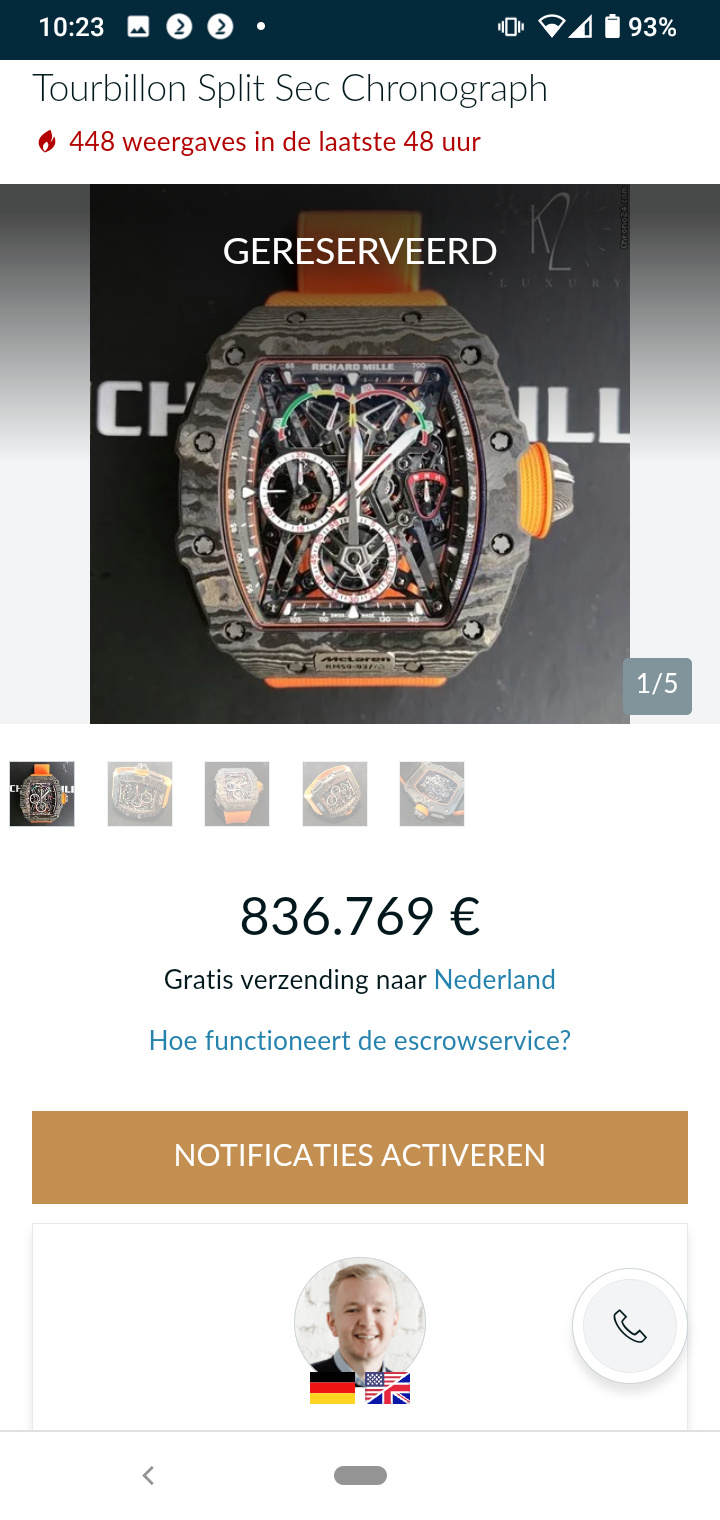Viewport: 720px width, 1520px height.
Task: Call the seller with the phone button
Action: point(630,1326)
